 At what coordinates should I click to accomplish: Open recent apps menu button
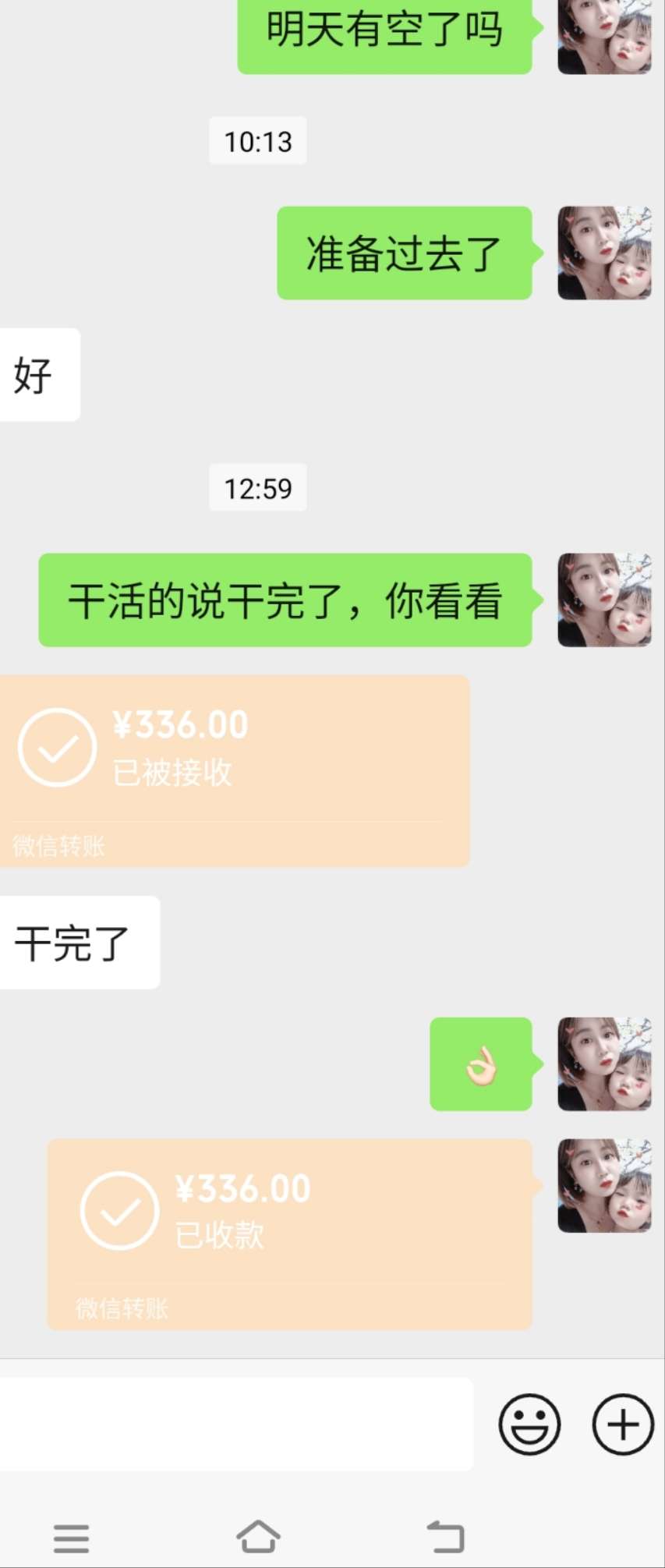[71, 1538]
